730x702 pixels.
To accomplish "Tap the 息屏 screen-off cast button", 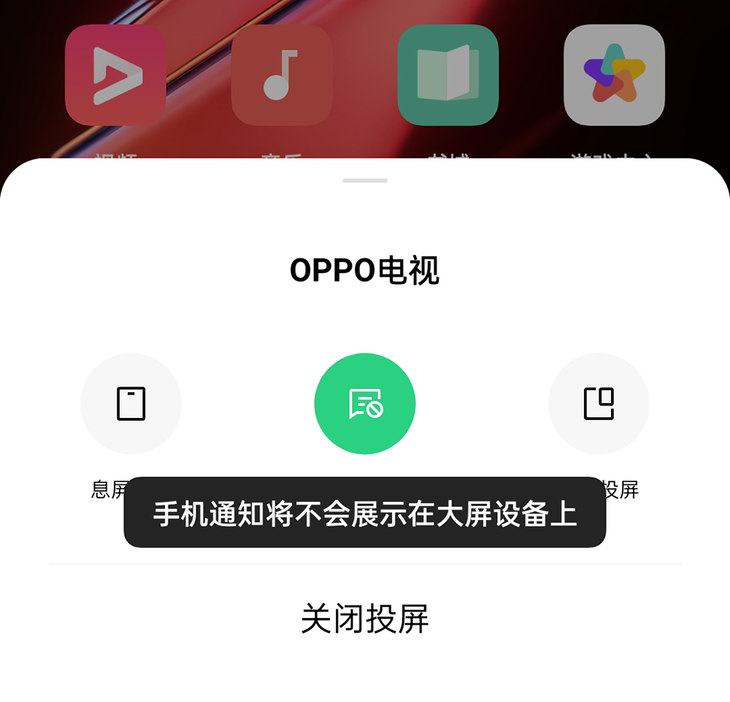I will pos(131,403).
